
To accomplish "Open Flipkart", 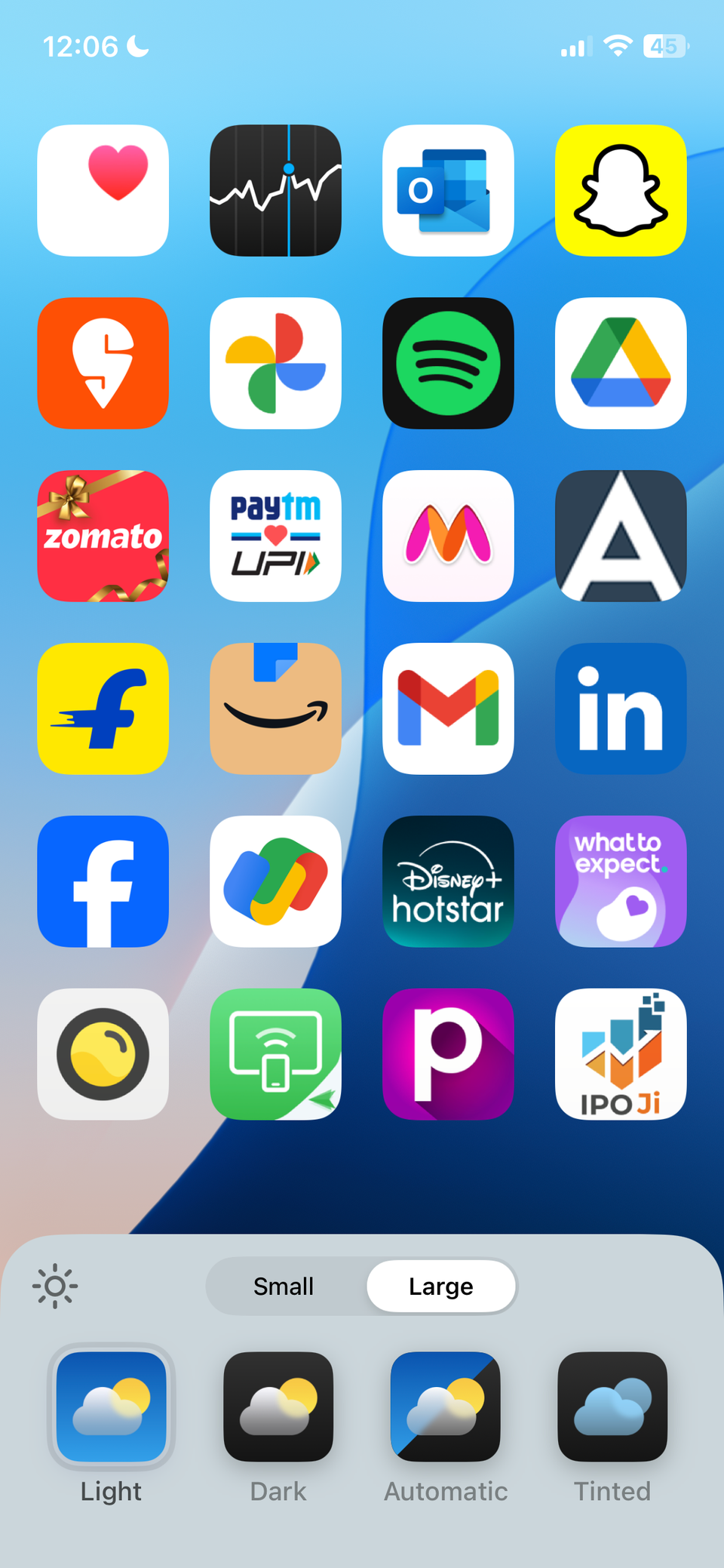I will (x=103, y=709).
